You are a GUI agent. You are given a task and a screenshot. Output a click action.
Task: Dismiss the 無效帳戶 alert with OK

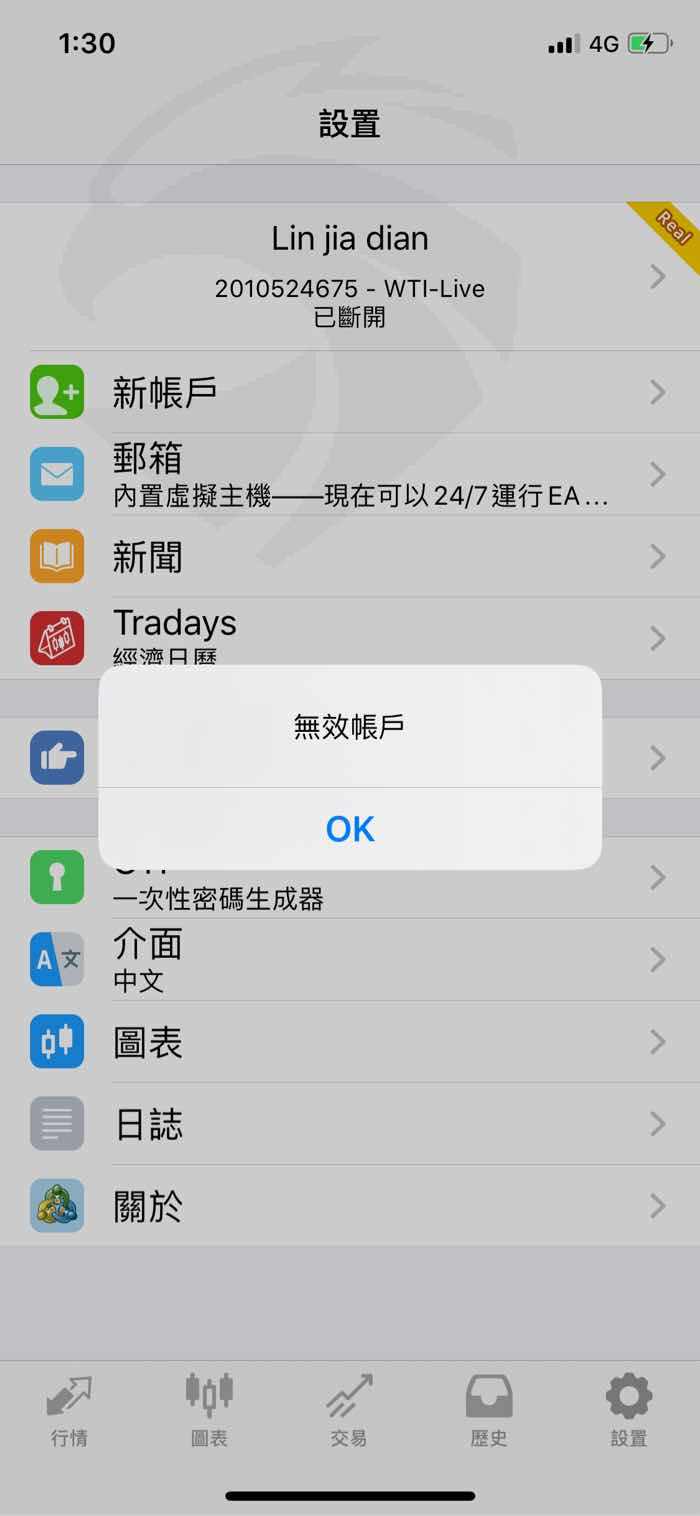pos(350,828)
